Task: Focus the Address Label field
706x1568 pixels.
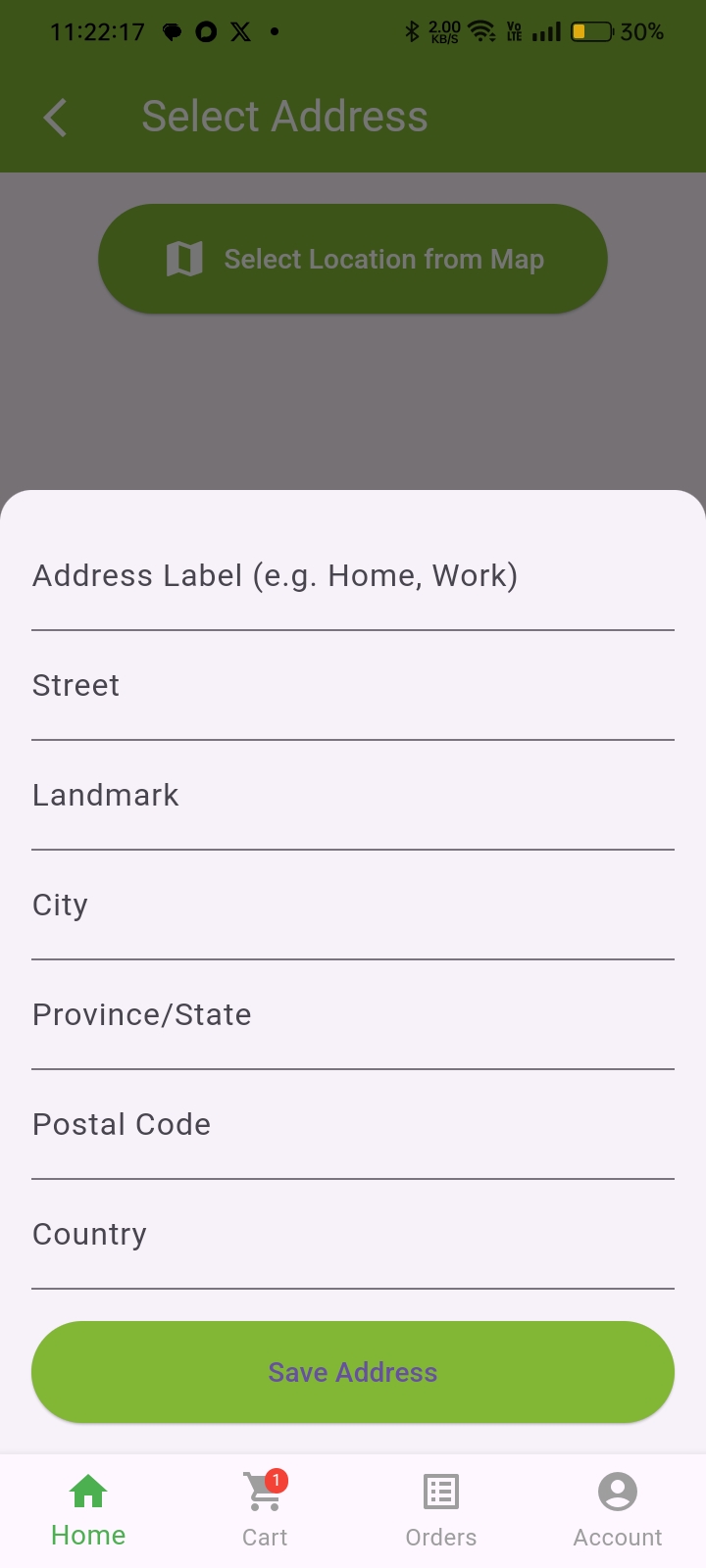Action: 353,576
